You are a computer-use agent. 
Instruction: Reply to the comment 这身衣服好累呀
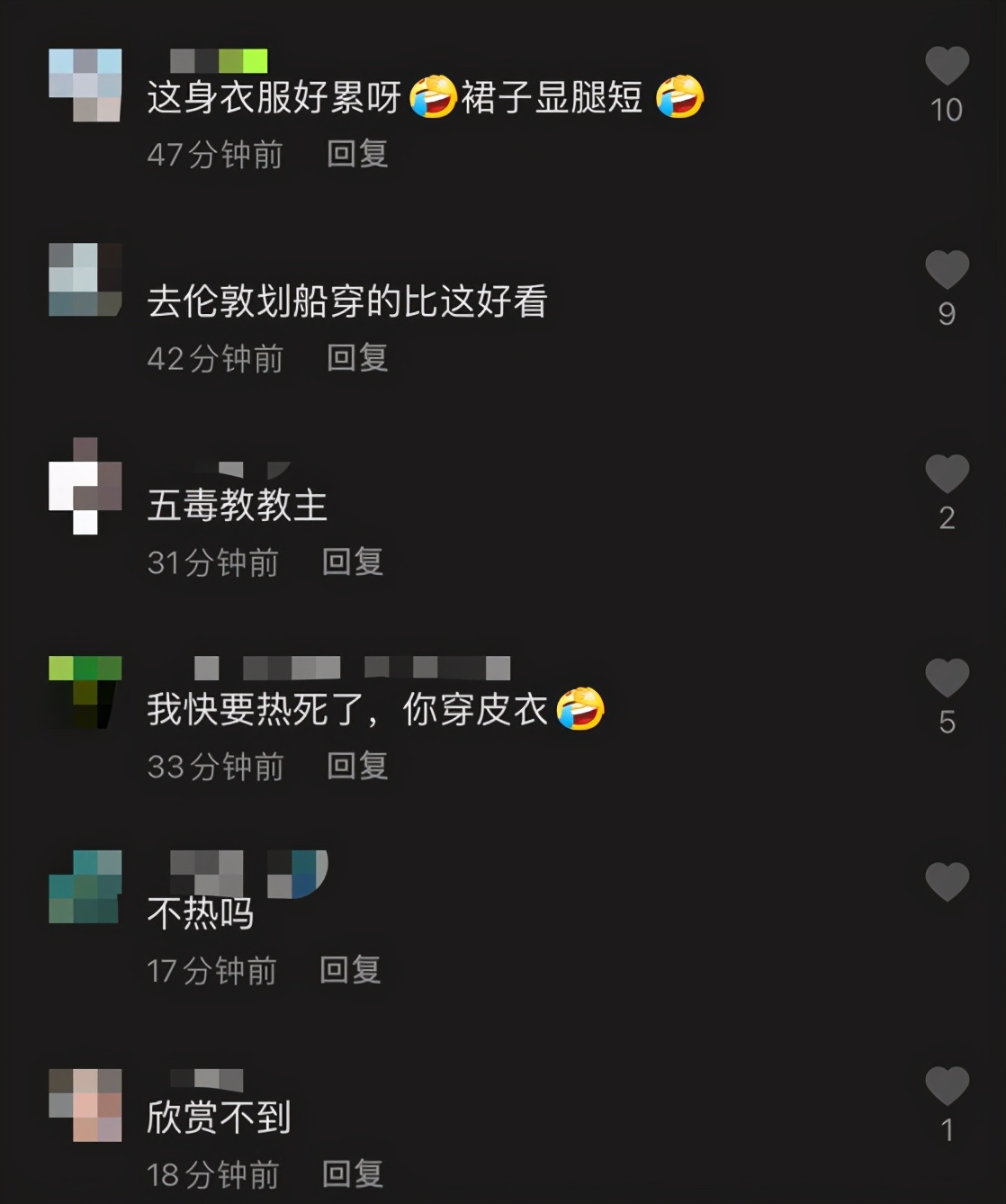tap(357, 154)
